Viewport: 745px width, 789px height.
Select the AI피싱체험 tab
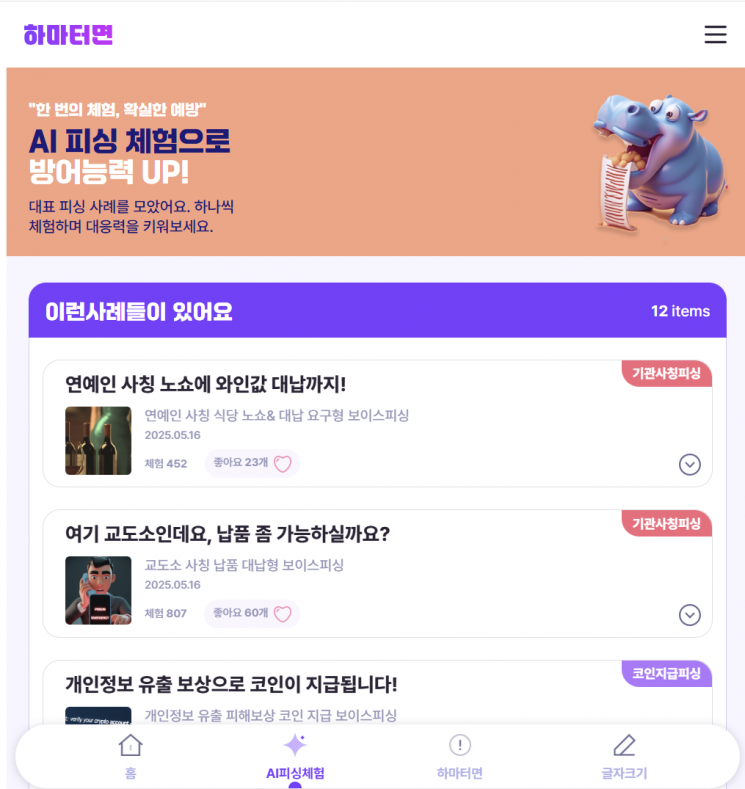[295, 756]
